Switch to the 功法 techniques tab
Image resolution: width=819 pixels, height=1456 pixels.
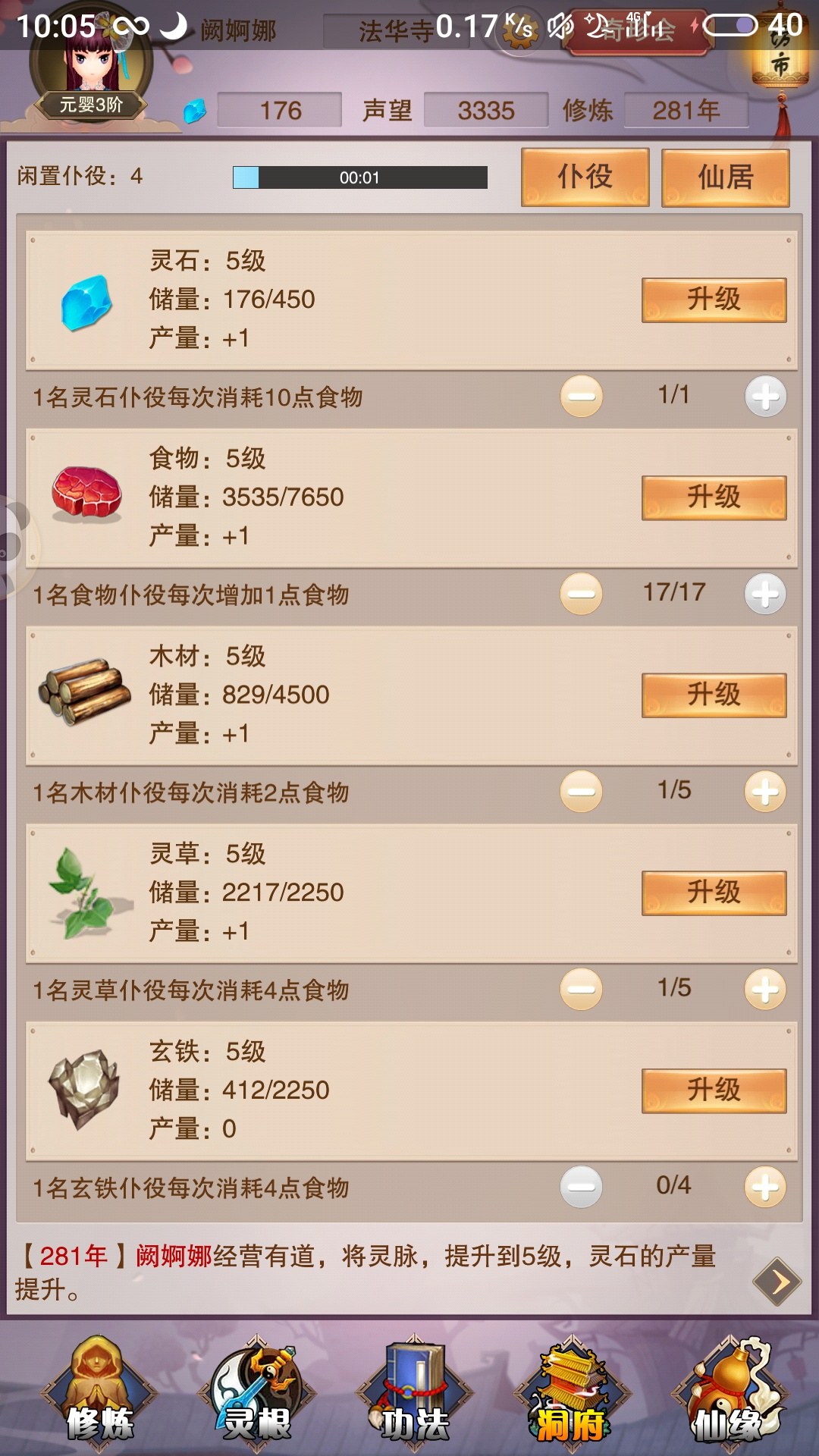414,1394
